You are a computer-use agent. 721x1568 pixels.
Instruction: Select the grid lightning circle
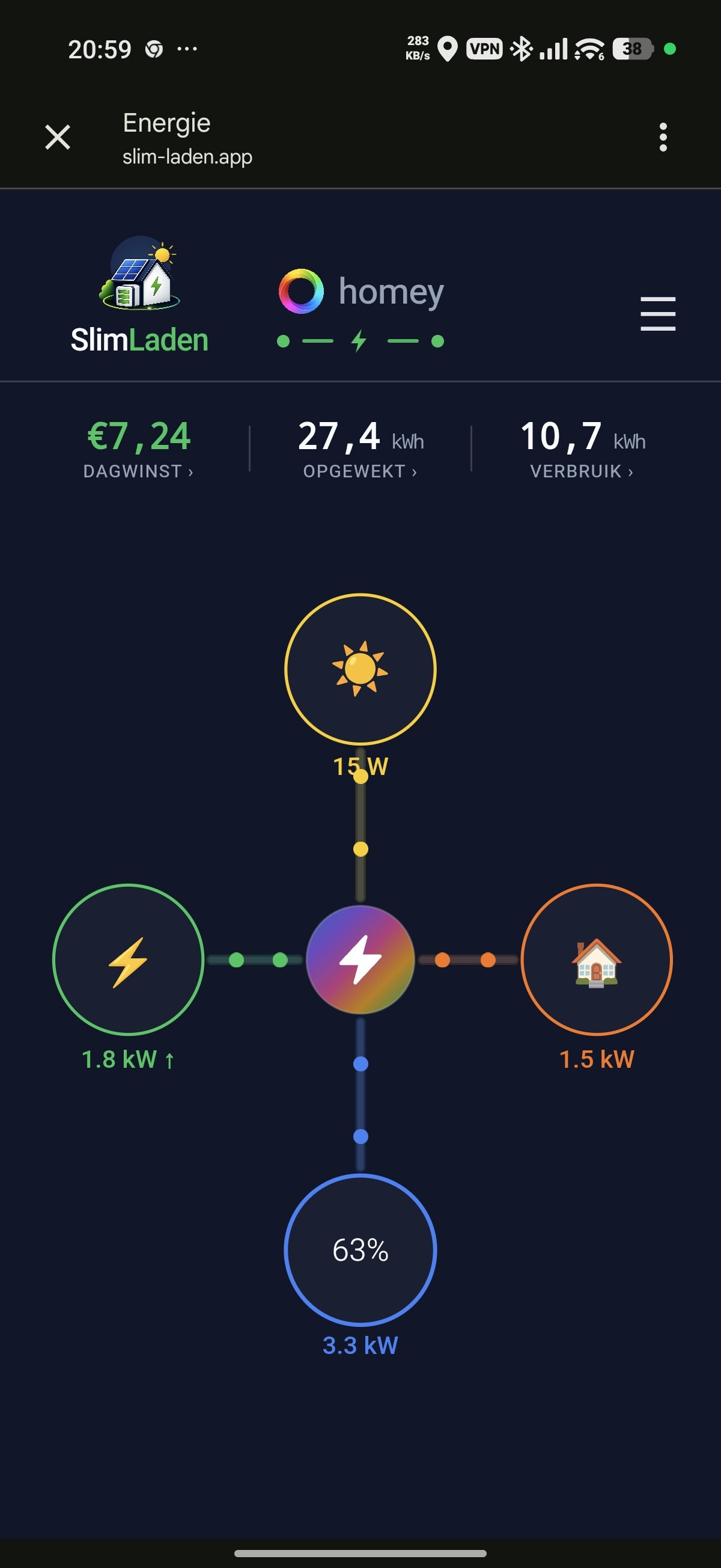click(x=128, y=960)
